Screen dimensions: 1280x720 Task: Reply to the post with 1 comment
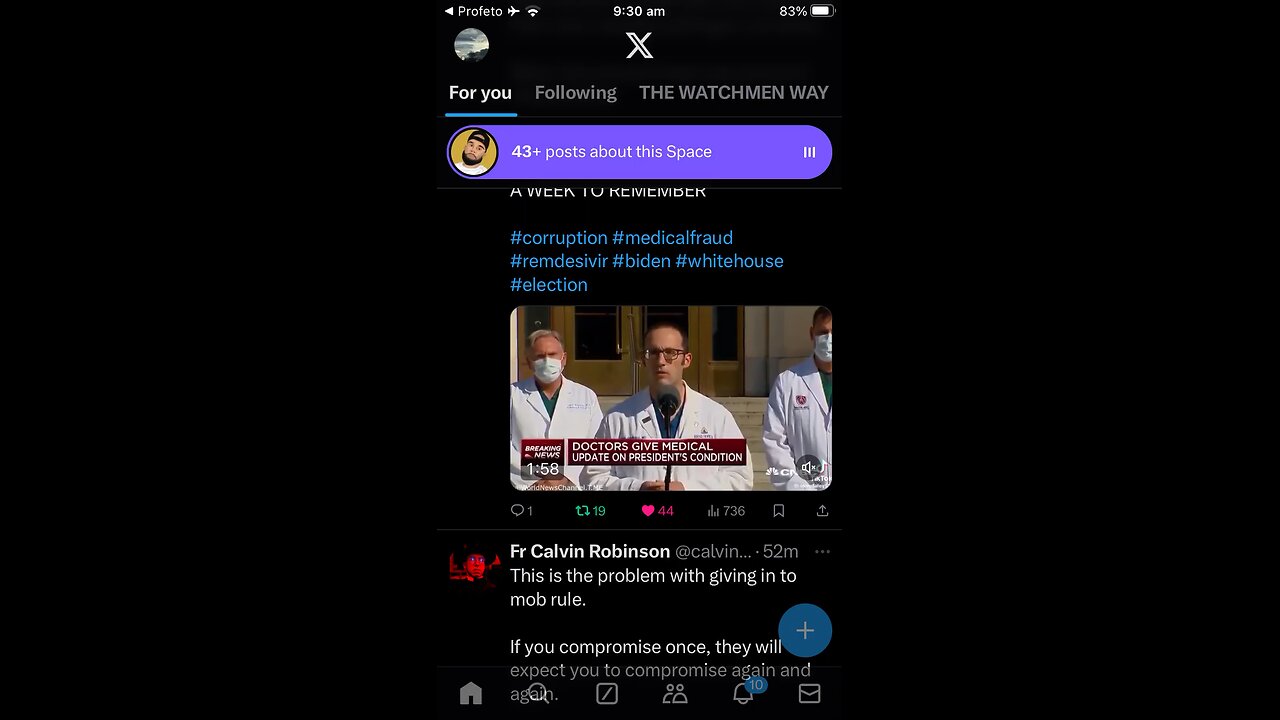pos(521,511)
